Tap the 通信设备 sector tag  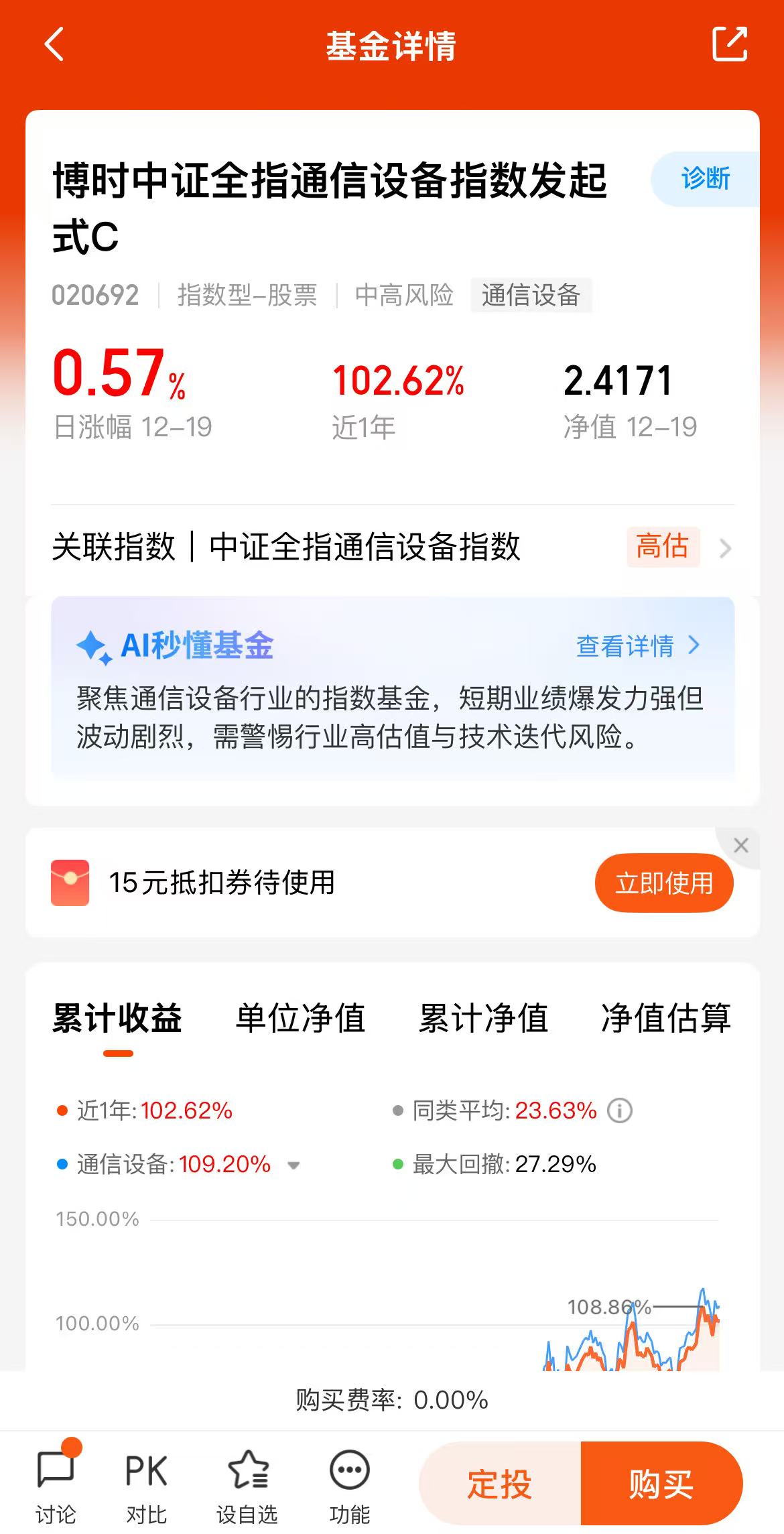[531, 295]
